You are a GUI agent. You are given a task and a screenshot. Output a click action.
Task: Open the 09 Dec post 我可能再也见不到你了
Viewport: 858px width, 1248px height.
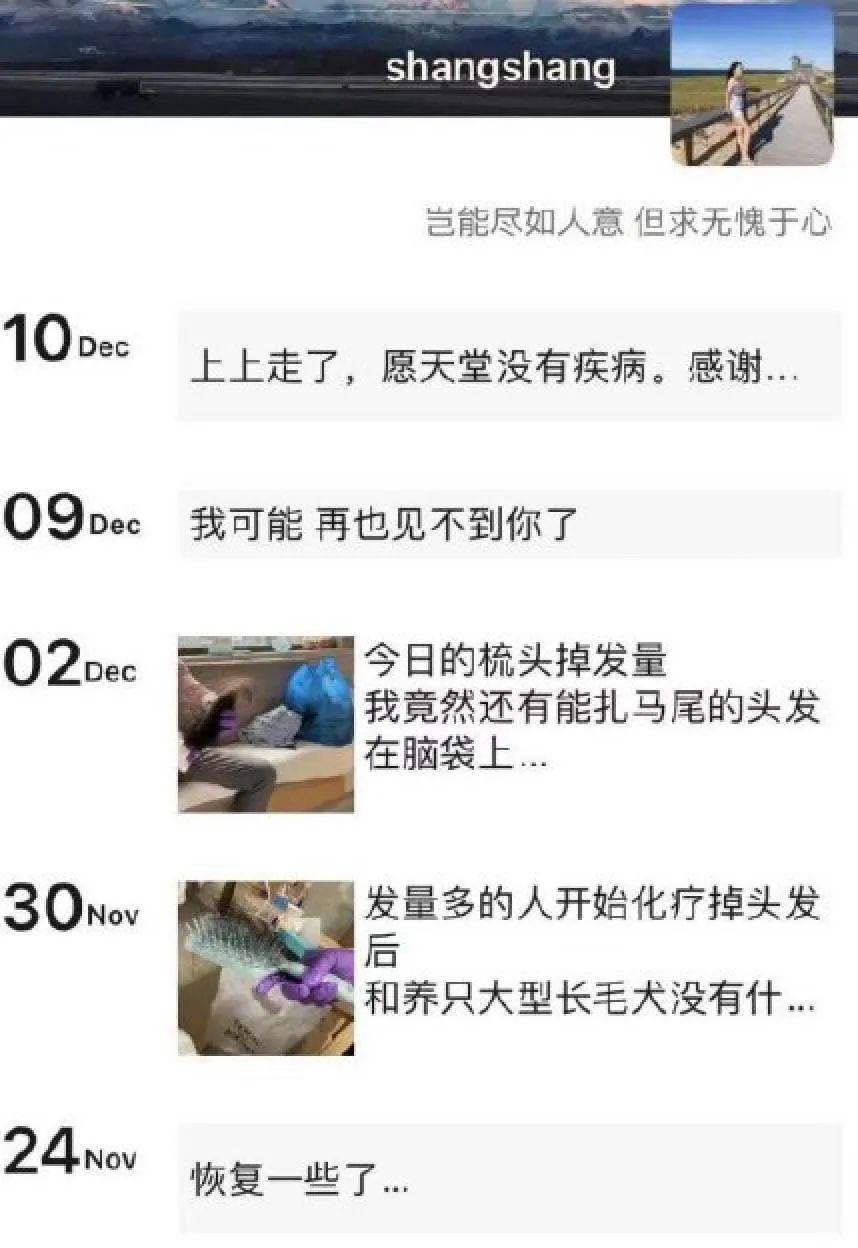coord(510,523)
